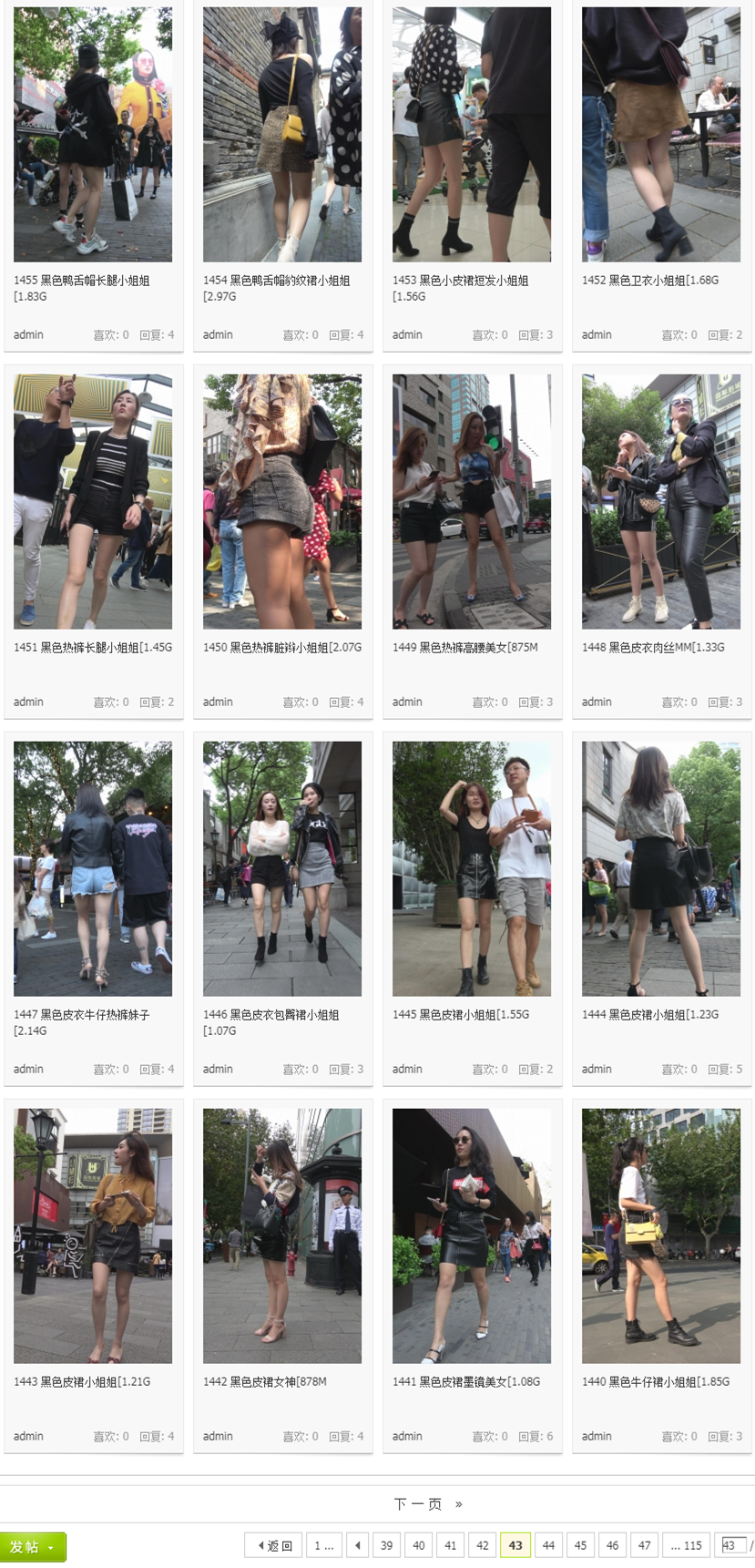Jump to last page 115
755x1568 pixels.
686,1545
